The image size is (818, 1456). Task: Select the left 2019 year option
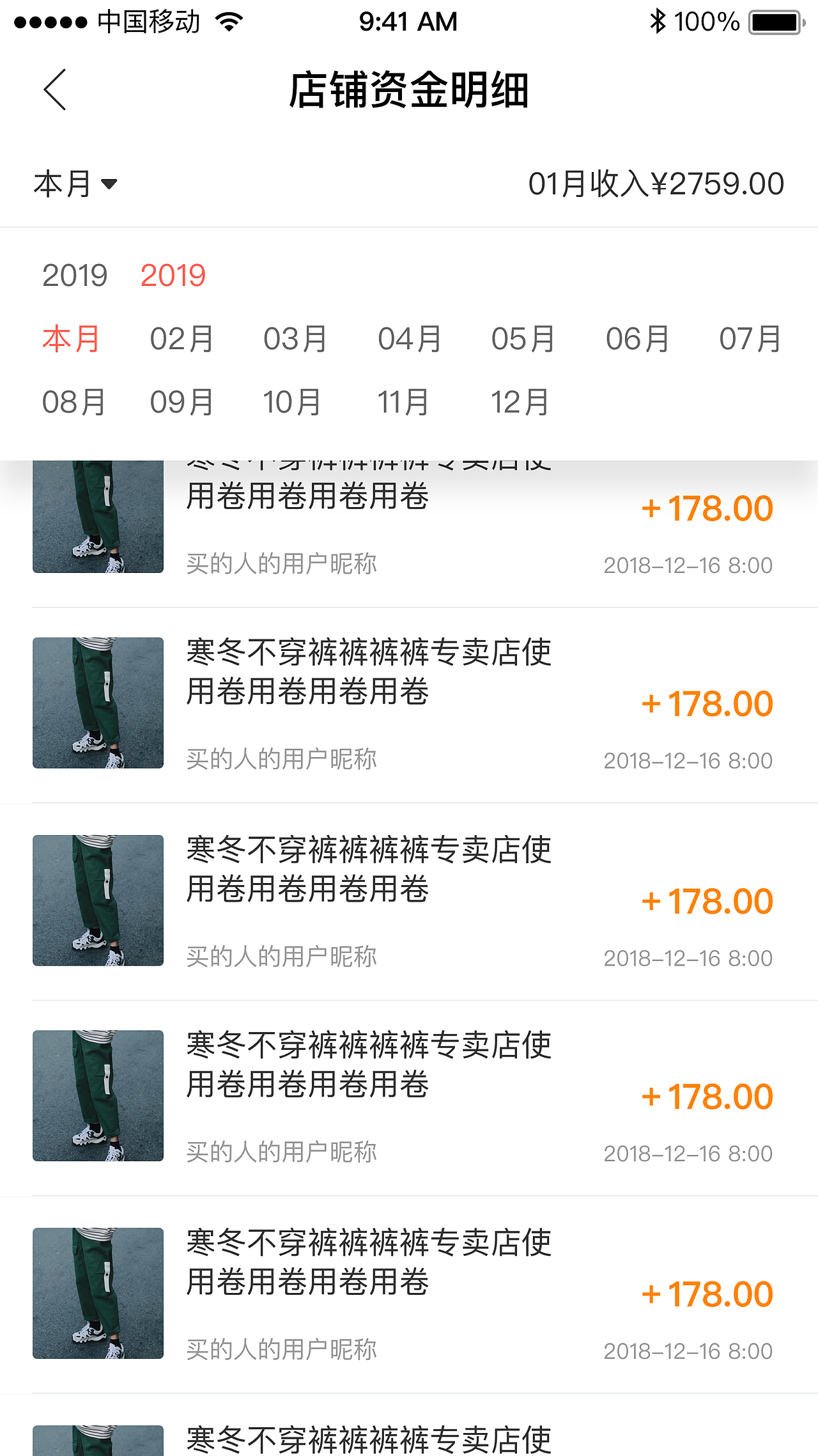click(75, 276)
